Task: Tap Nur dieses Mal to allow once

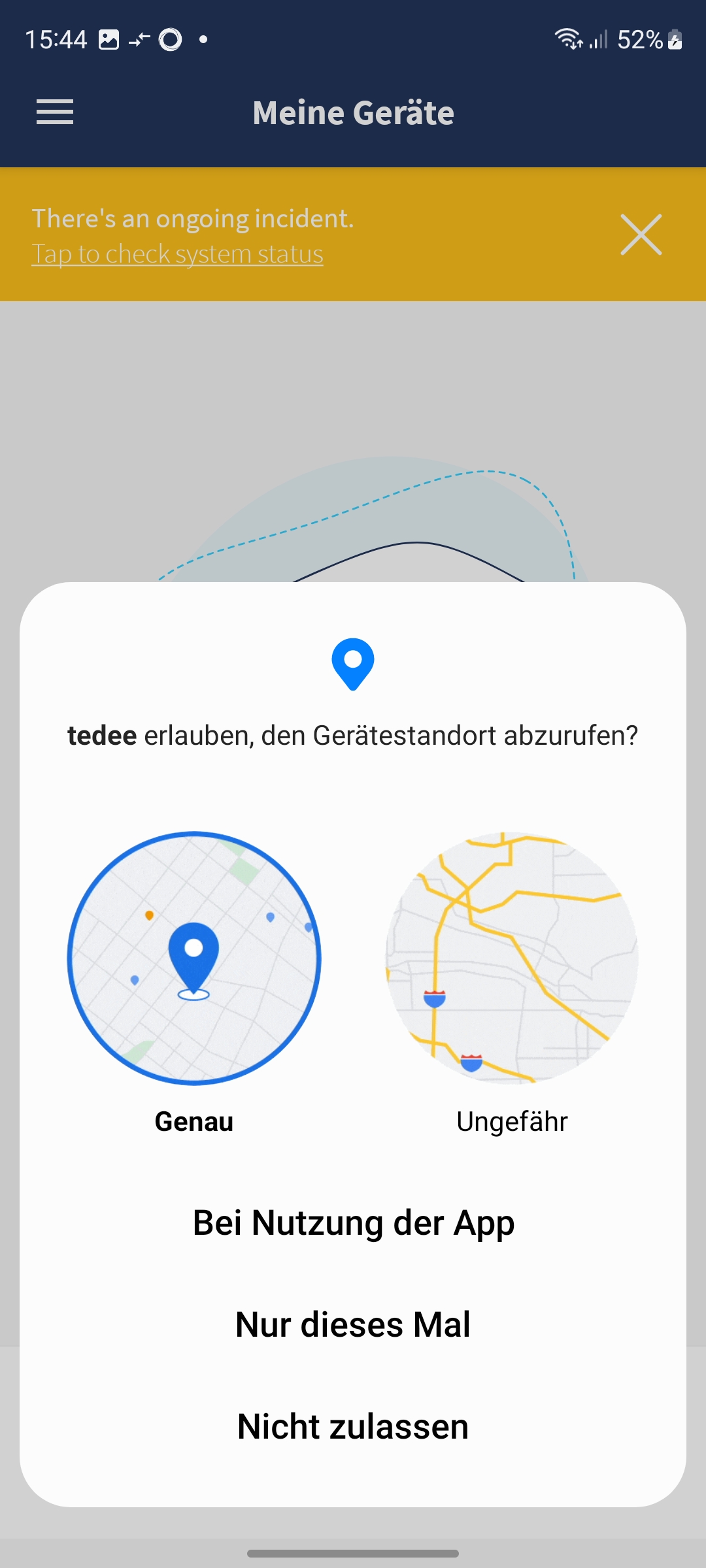Action: pos(353,1325)
